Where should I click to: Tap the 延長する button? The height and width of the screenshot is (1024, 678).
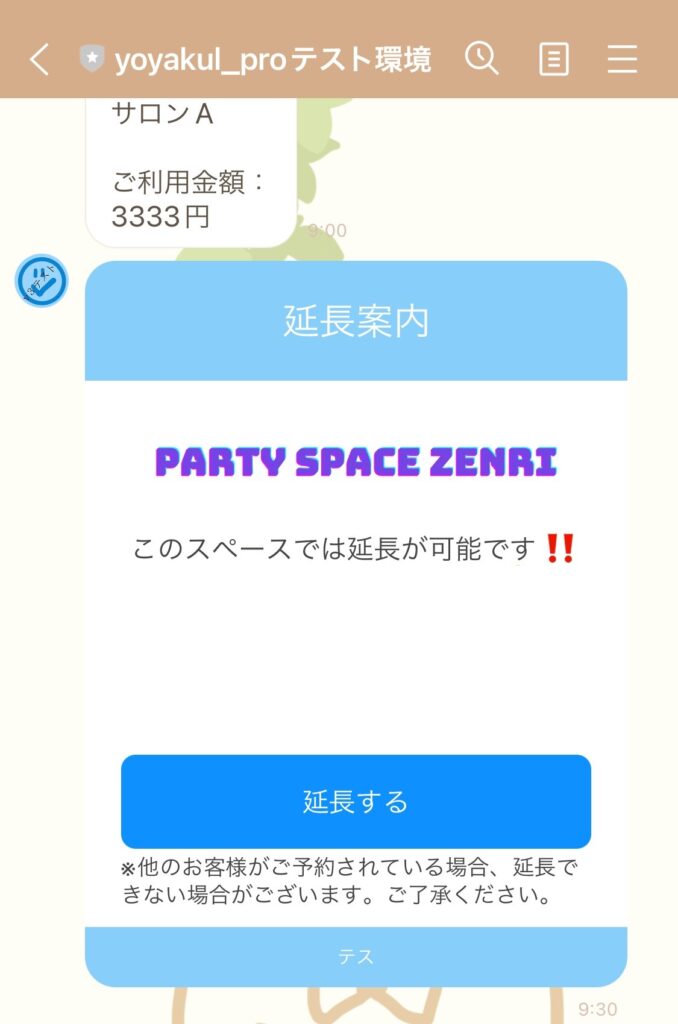(x=355, y=801)
